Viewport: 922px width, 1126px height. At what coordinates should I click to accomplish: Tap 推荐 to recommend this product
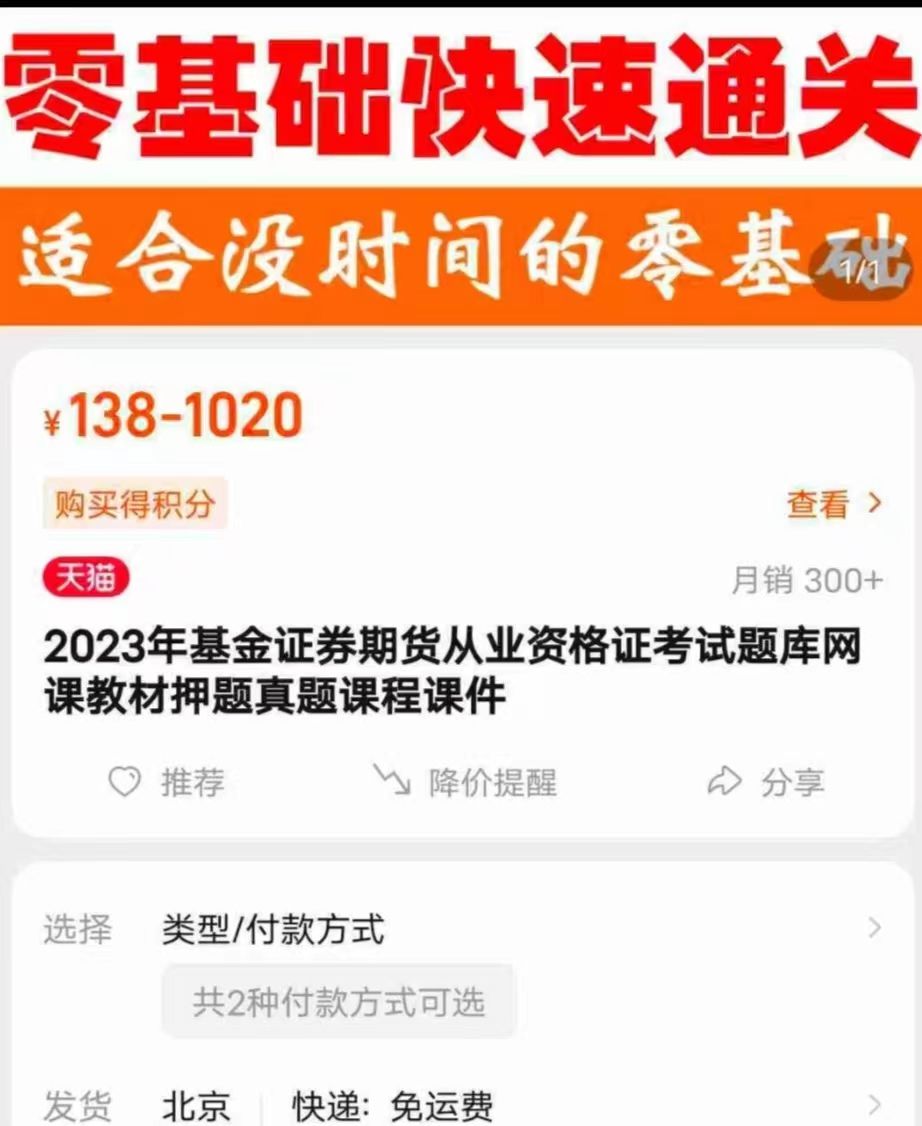167,782
